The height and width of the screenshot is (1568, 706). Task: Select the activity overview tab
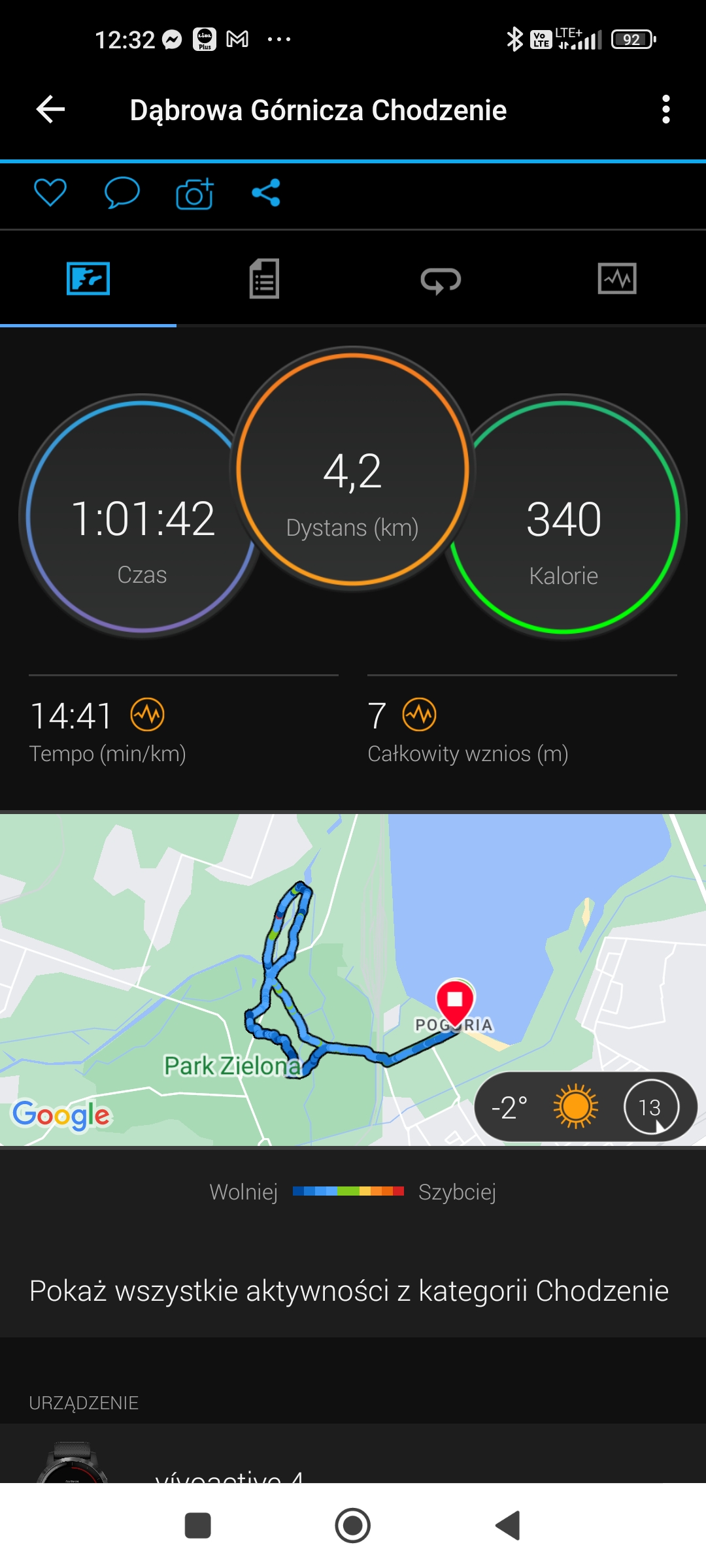(88, 279)
